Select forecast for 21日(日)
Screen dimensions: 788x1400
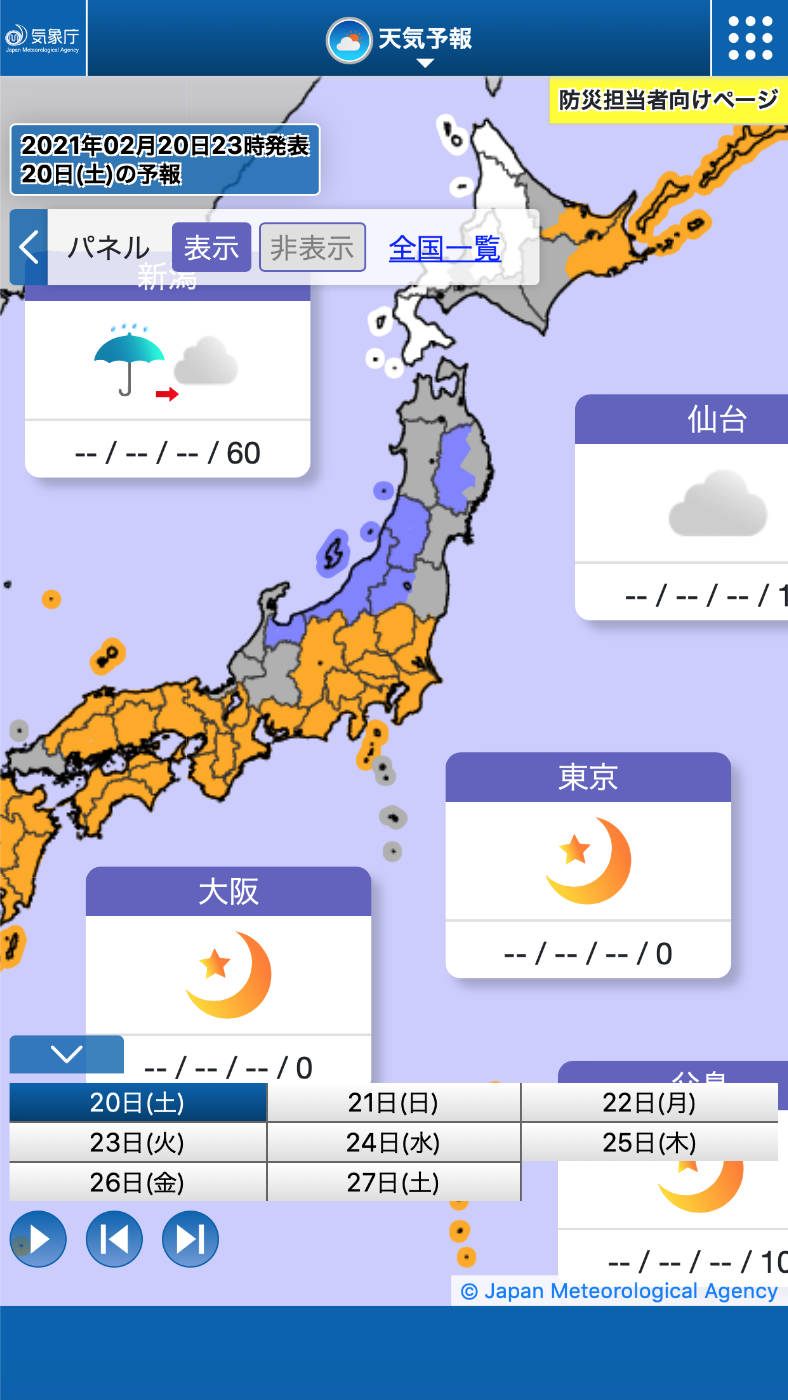click(x=393, y=1103)
